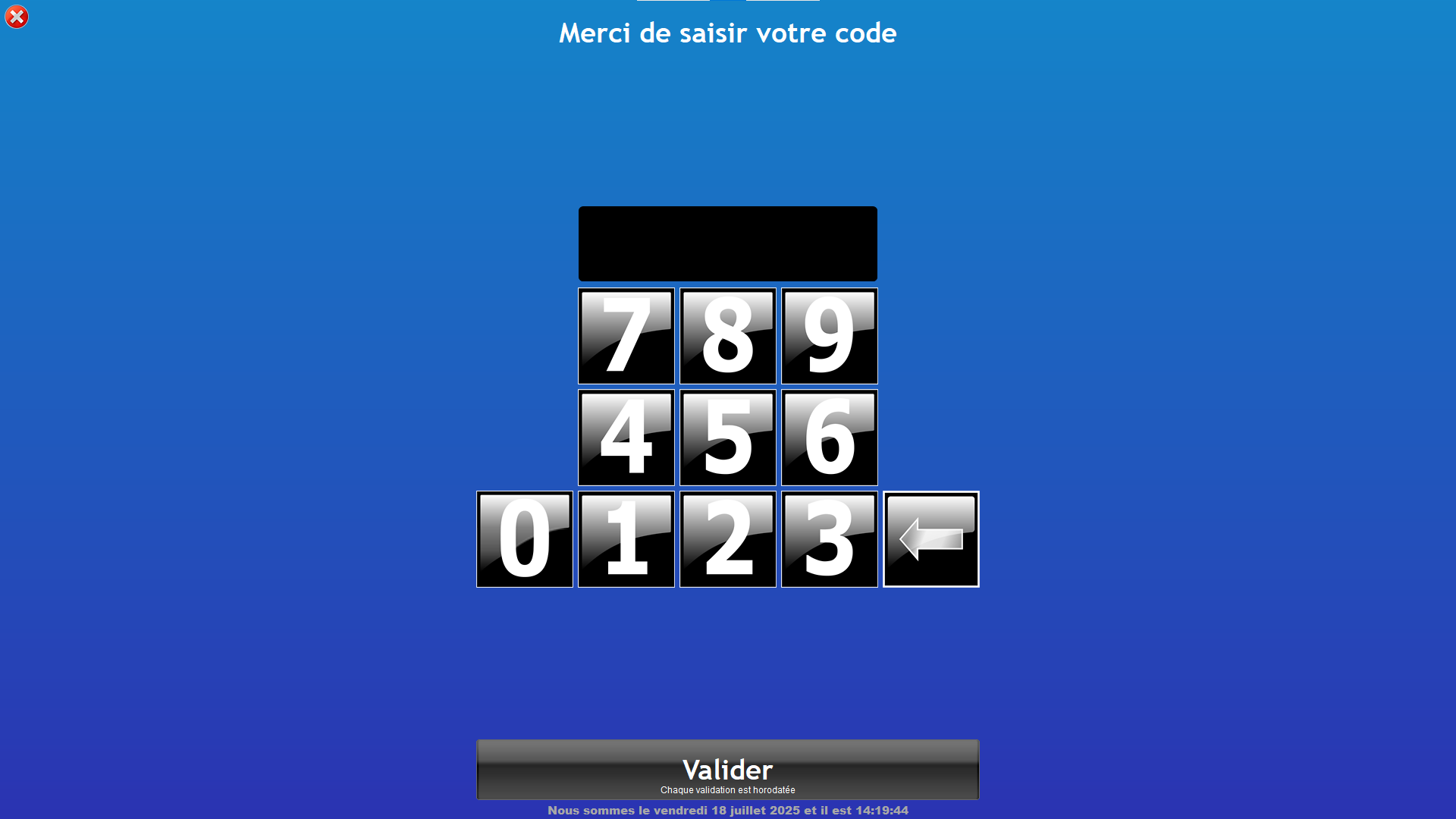Viewport: 1456px width, 819px height.
Task: Delete last digit with the back arrow
Action: click(x=930, y=539)
